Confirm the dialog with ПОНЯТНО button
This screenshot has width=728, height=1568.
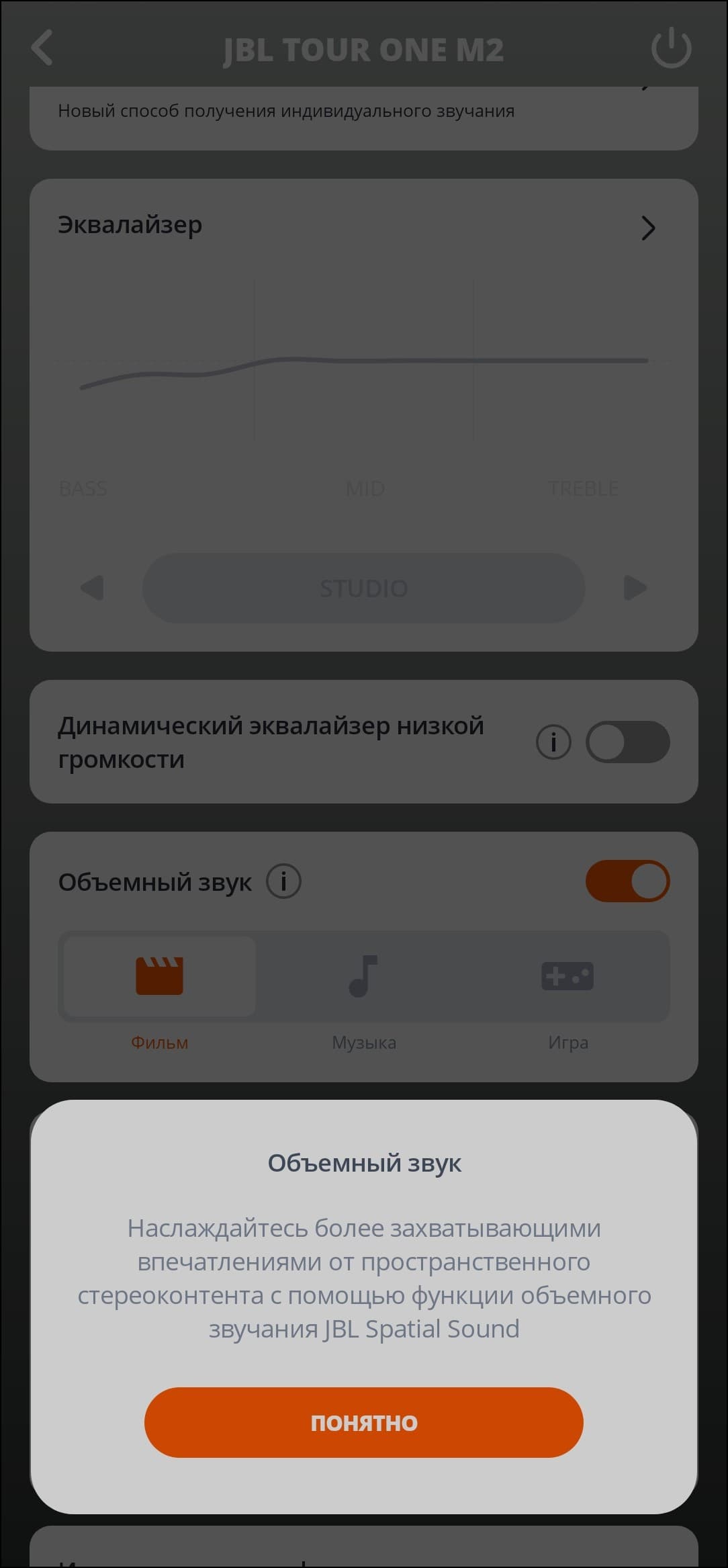[363, 1422]
